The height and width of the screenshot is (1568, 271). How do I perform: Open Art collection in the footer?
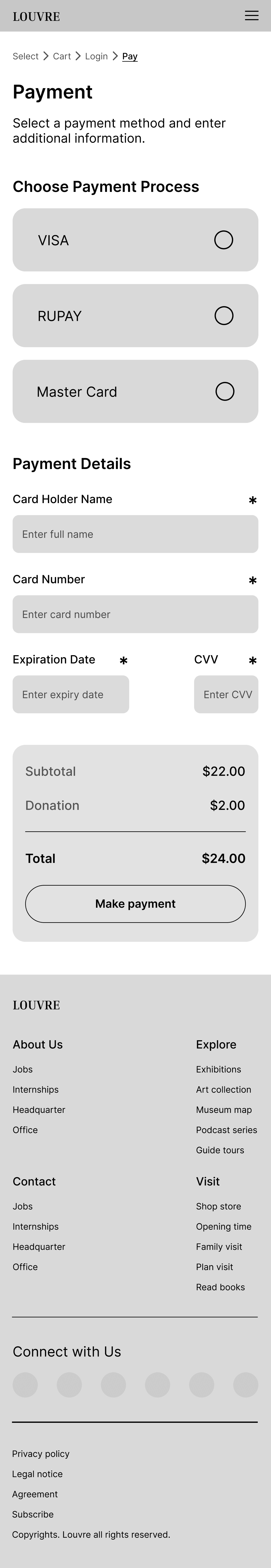coord(224,1090)
